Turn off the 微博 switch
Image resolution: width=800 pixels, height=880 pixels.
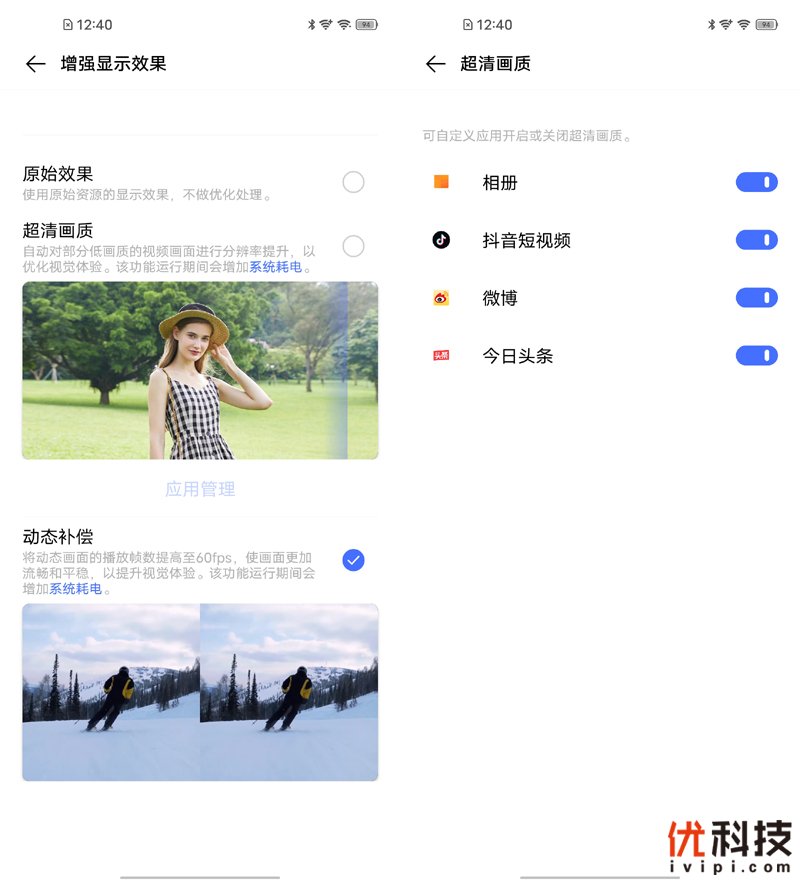756,298
